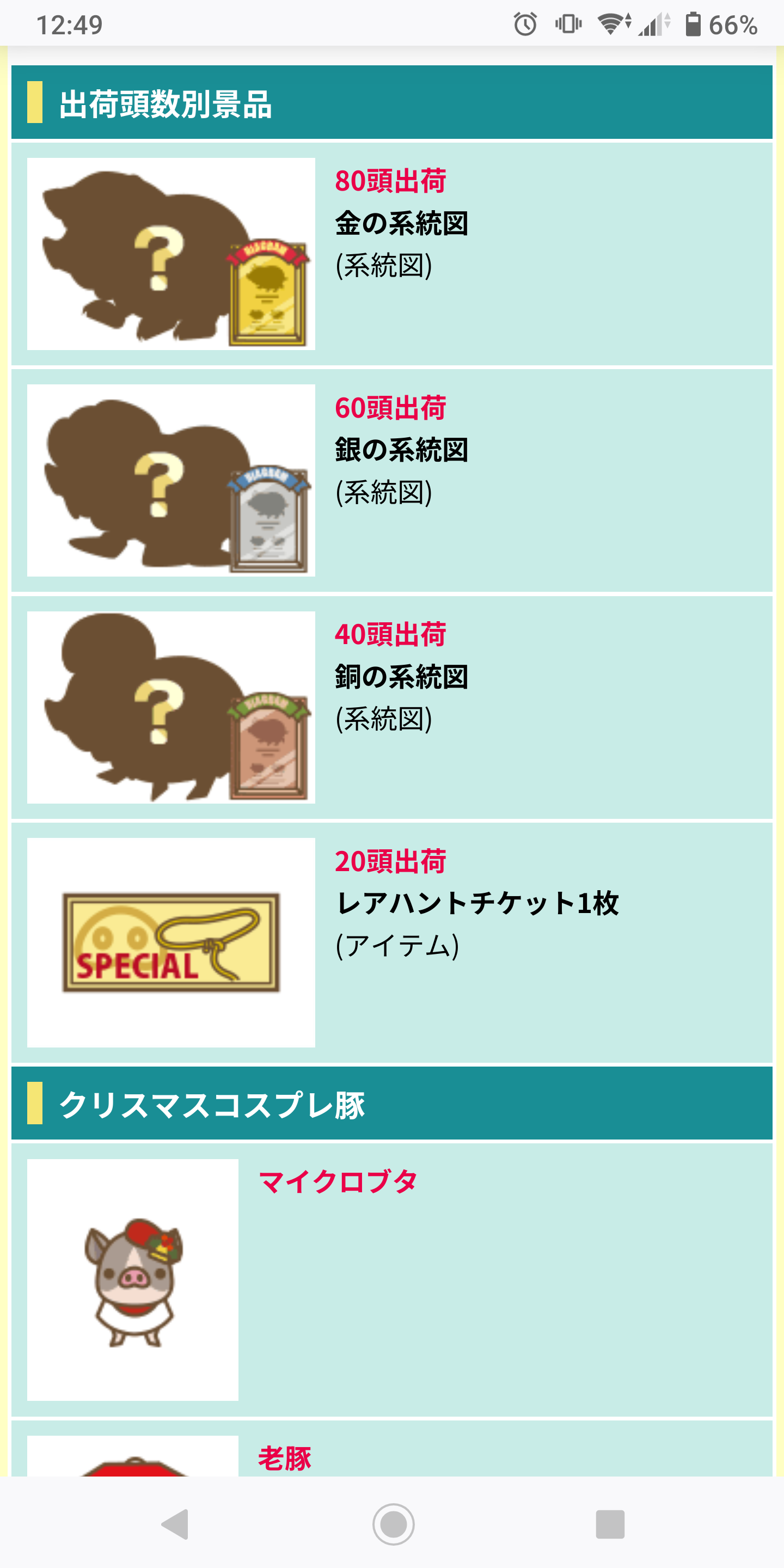Go back using the system back button
Viewport: 784px width, 1568px height.
coord(175,1525)
